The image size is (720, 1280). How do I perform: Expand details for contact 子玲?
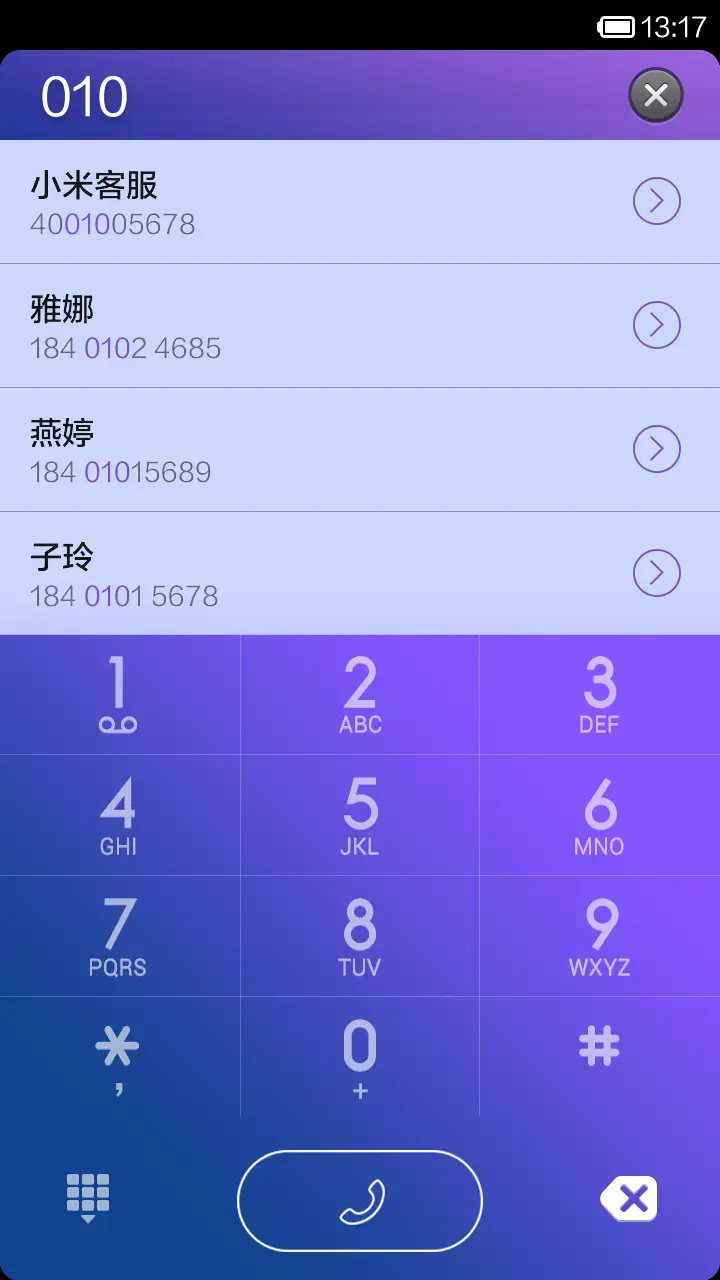[657, 572]
